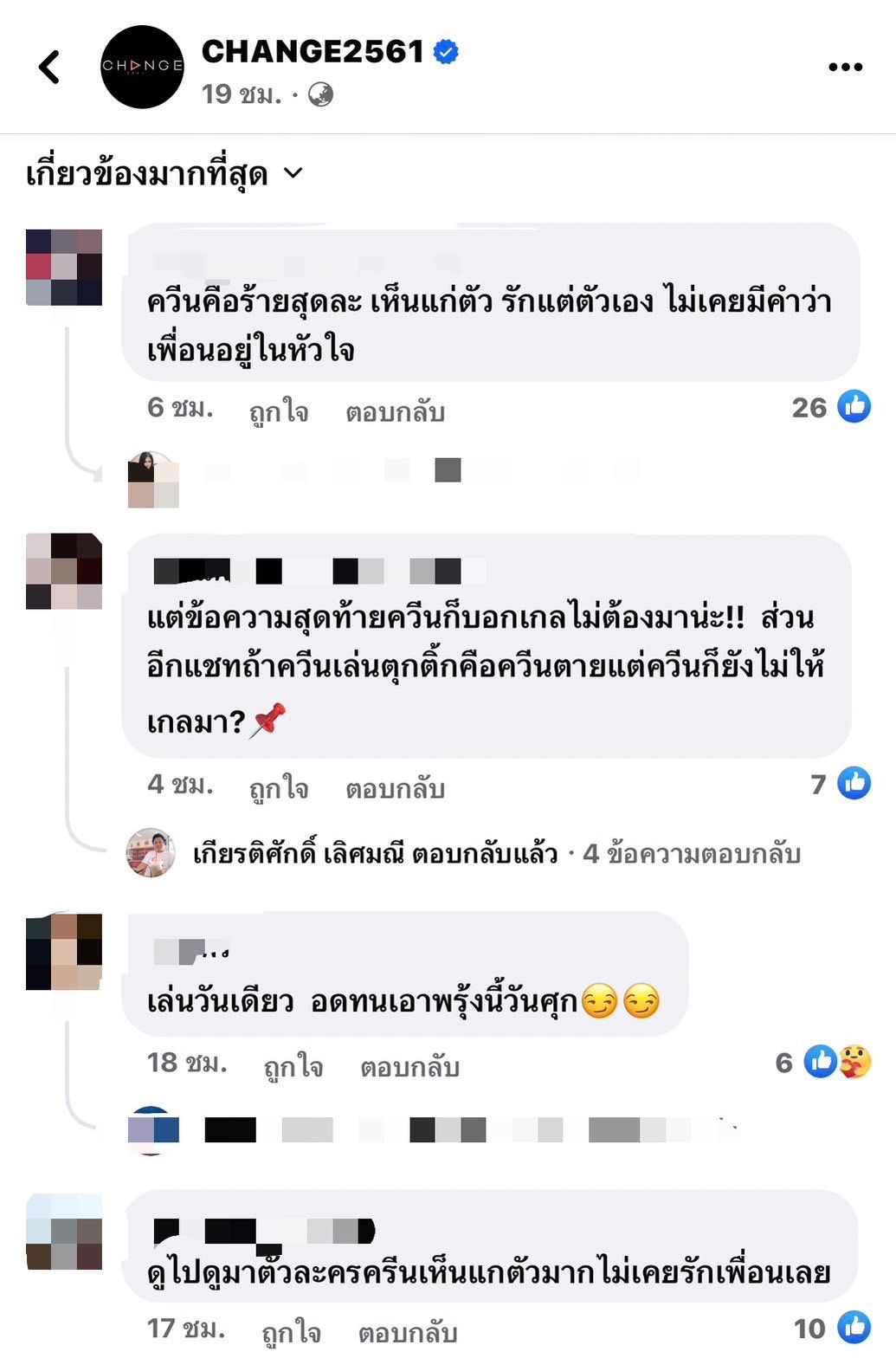Viewport: 896px width, 1371px height.
Task: Go back using the arrow icon
Action: click(x=49, y=67)
